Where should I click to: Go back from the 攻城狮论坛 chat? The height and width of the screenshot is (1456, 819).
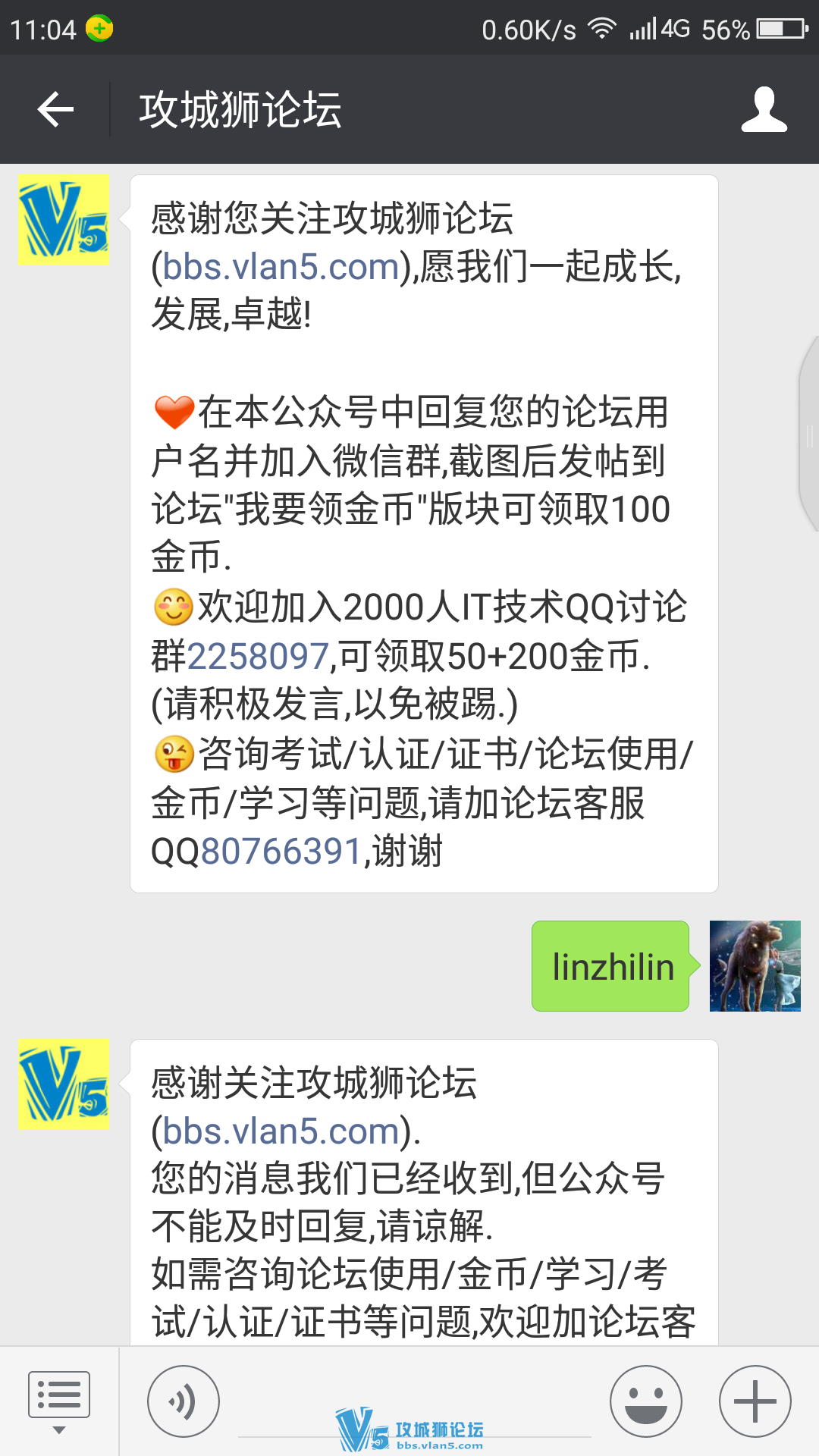pyautogui.click(x=55, y=110)
